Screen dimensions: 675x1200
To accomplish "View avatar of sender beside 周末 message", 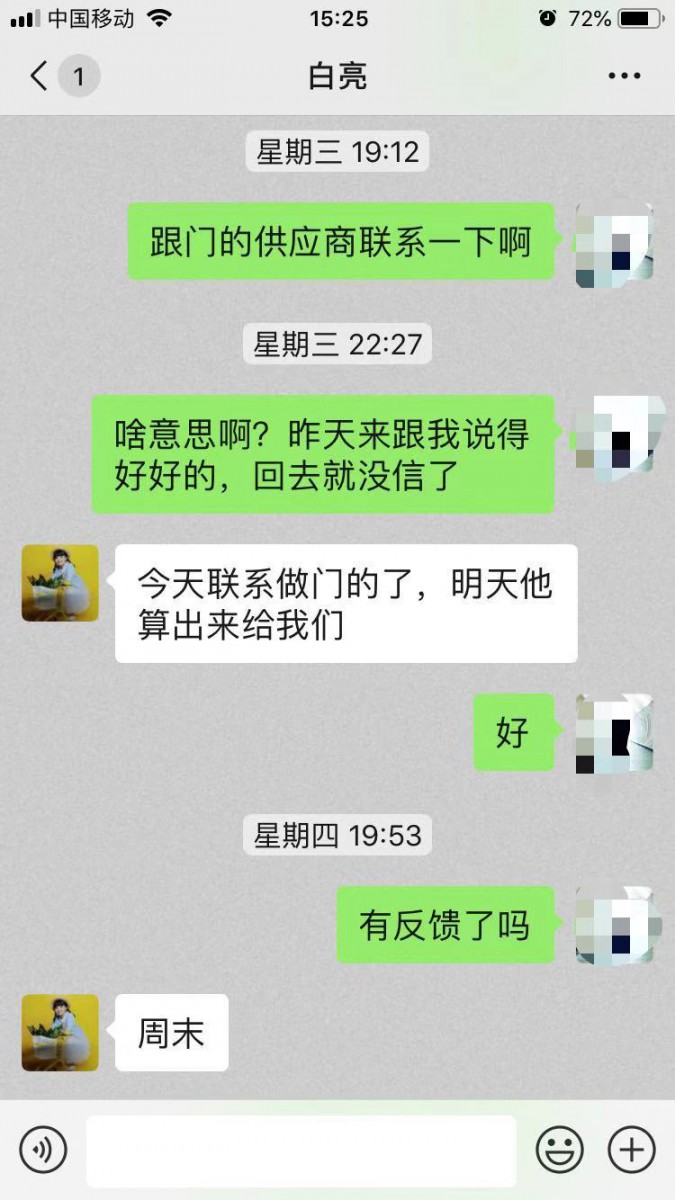I will (x=60, y=1033).
